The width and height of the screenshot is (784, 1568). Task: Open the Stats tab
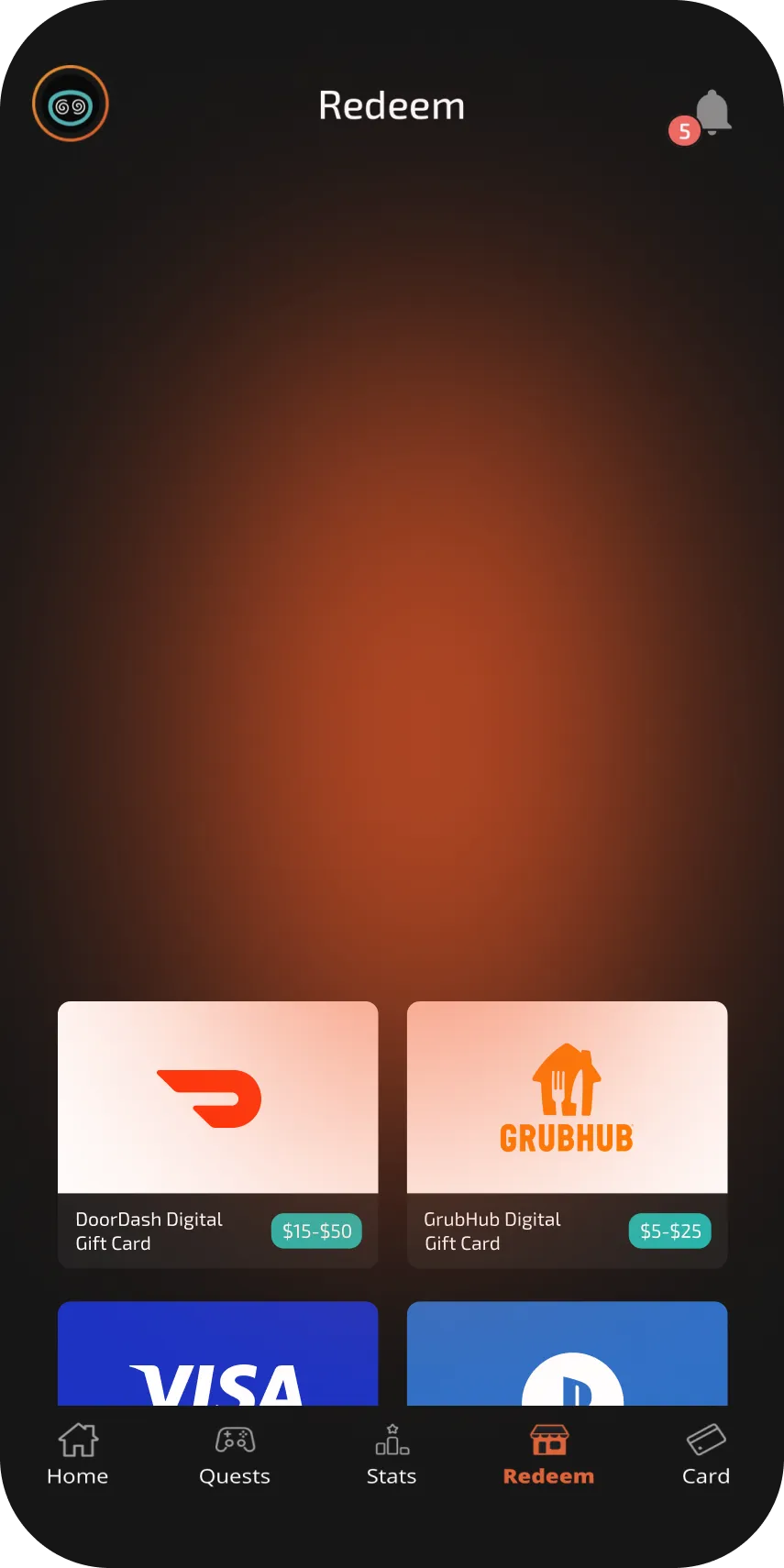pyautogui.click(x=392, y=1454)
